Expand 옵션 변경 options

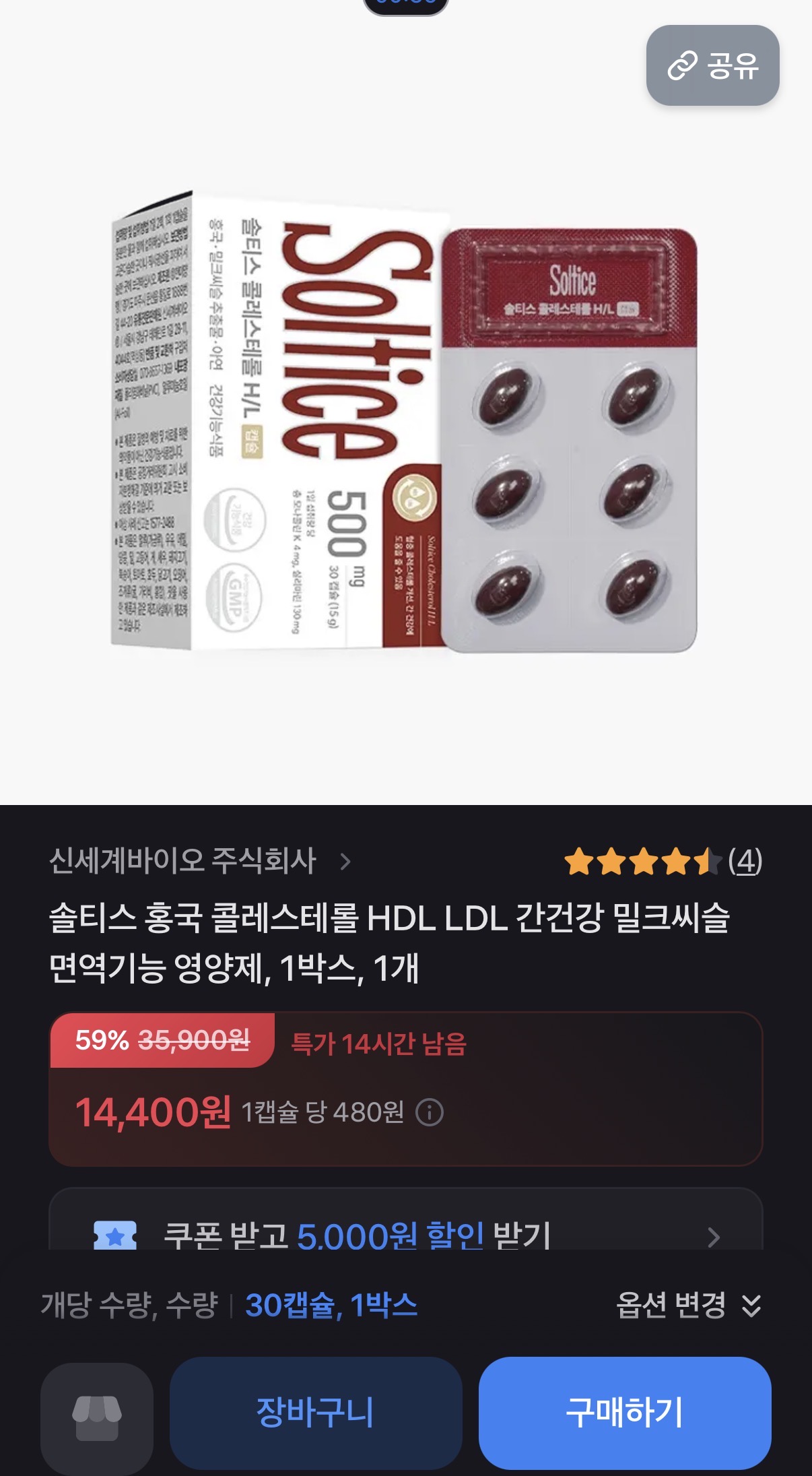688,1305
